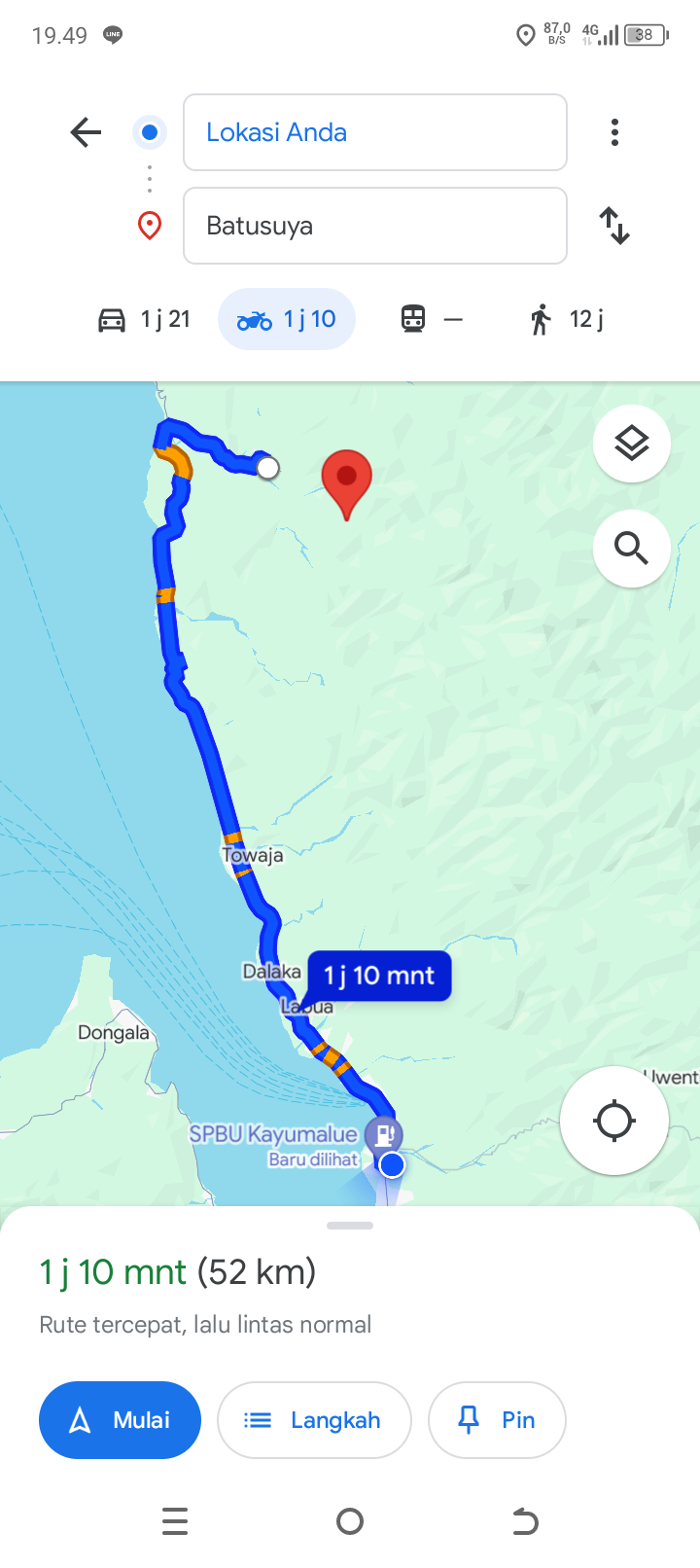Select the motorcycle mode 1 j 10
Viewport: 700px width, 1568px height.
[x=287, y=319]
